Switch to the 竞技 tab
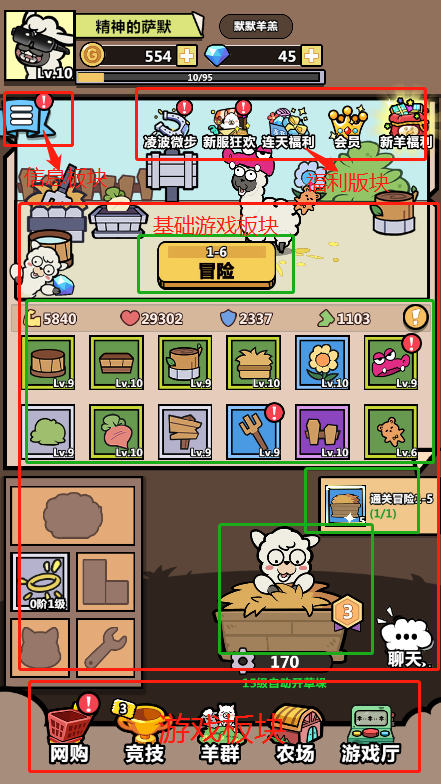 [145, 732]
